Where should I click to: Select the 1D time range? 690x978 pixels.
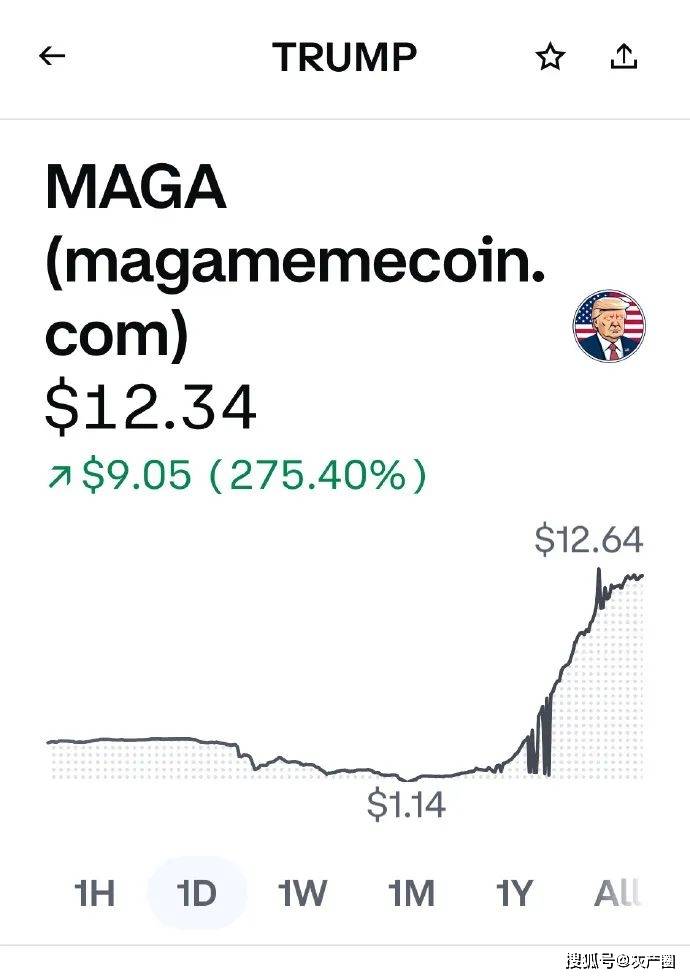click(x=197, y=893)
